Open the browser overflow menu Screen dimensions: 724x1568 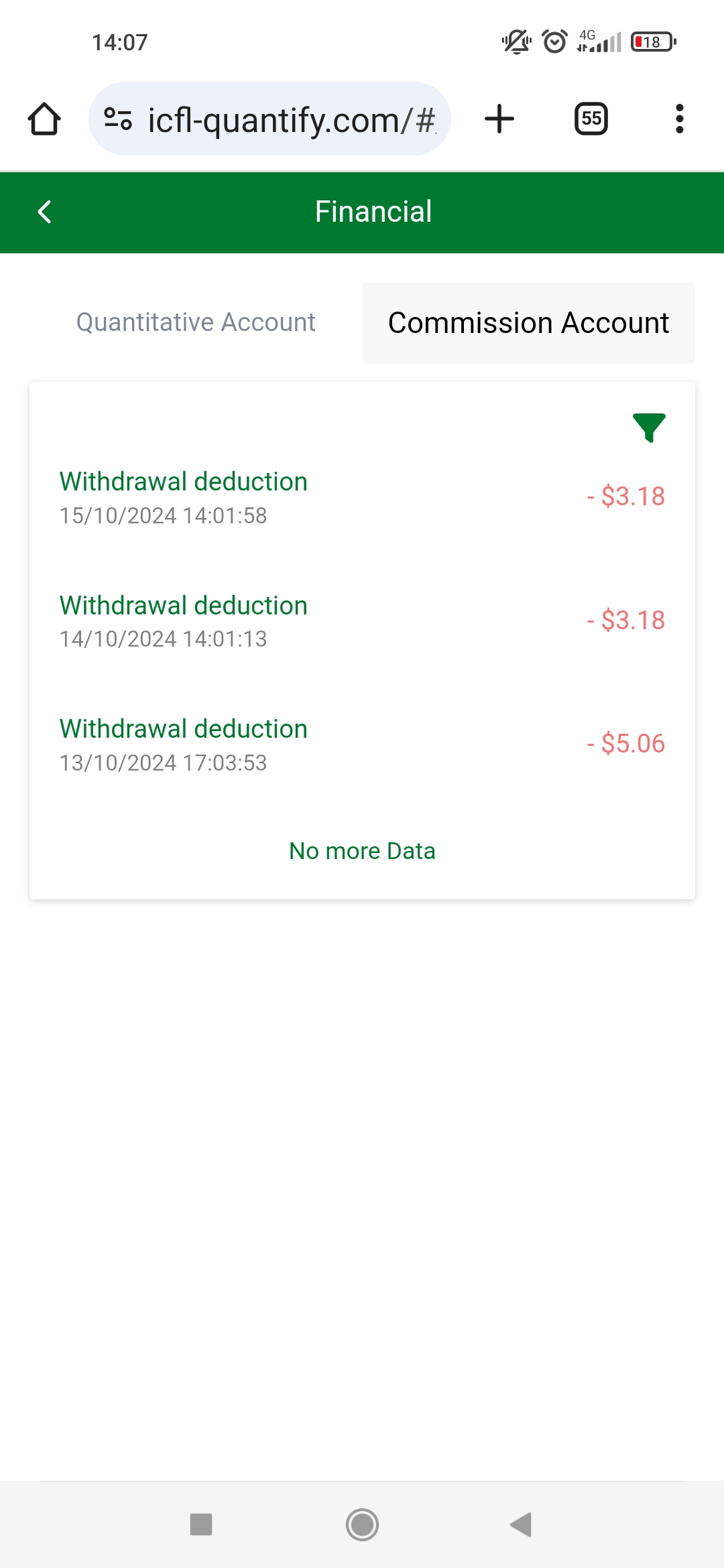[680, 119]
